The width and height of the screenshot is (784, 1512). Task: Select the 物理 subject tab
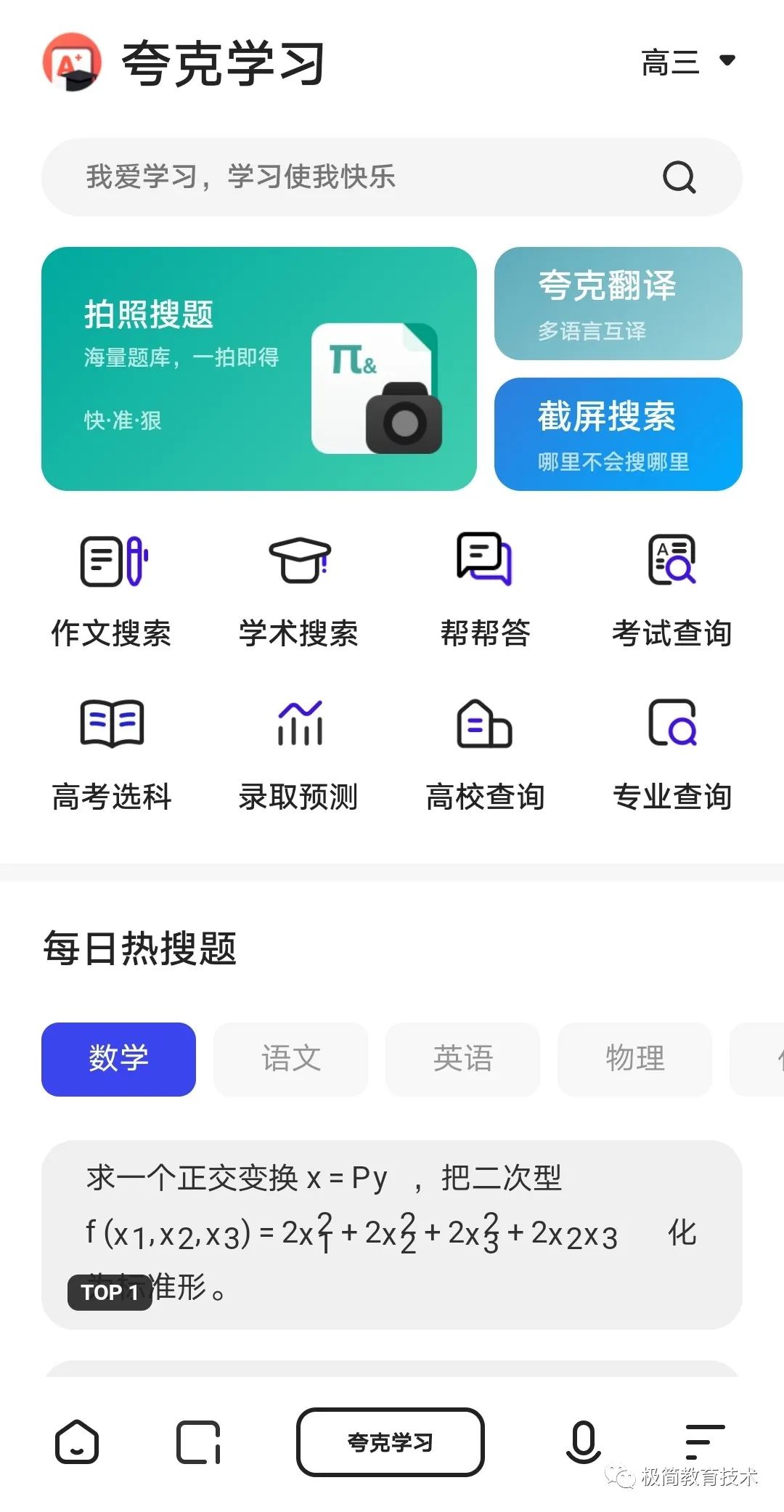634,1059
